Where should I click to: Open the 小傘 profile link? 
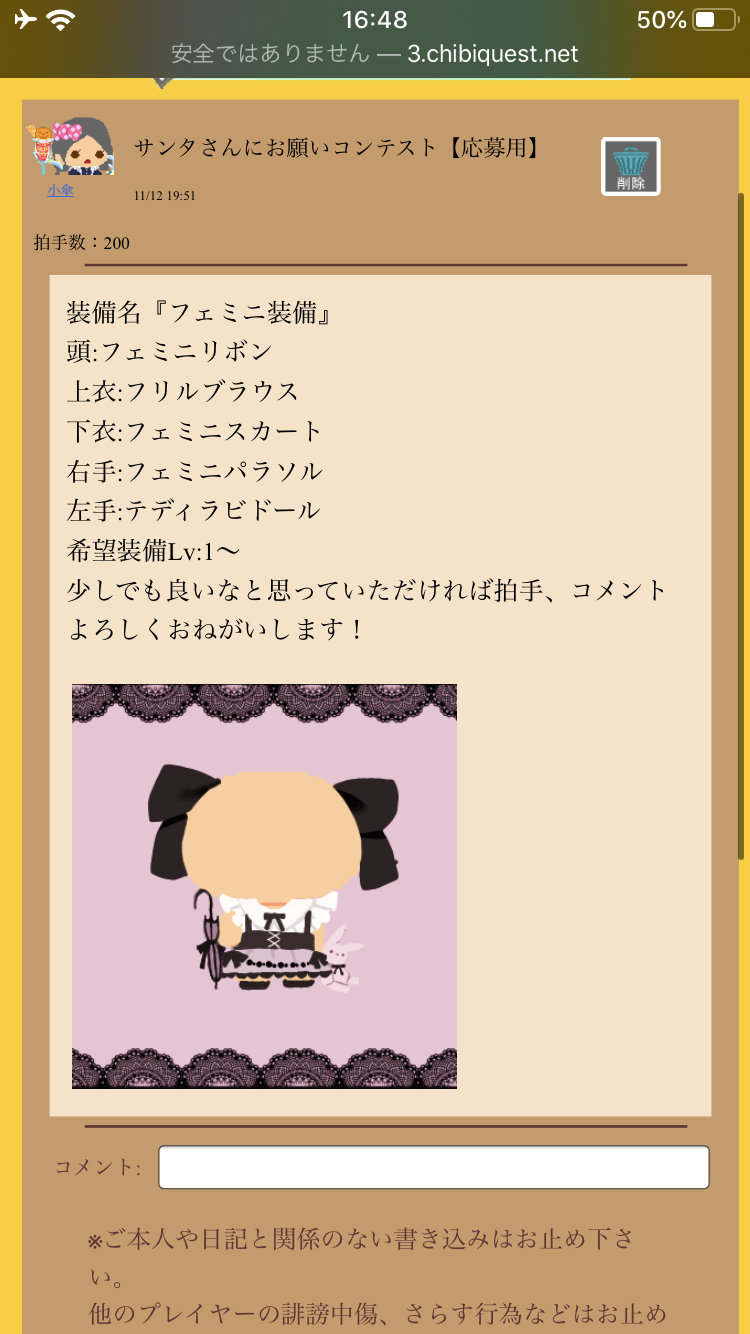pos(60,190)
